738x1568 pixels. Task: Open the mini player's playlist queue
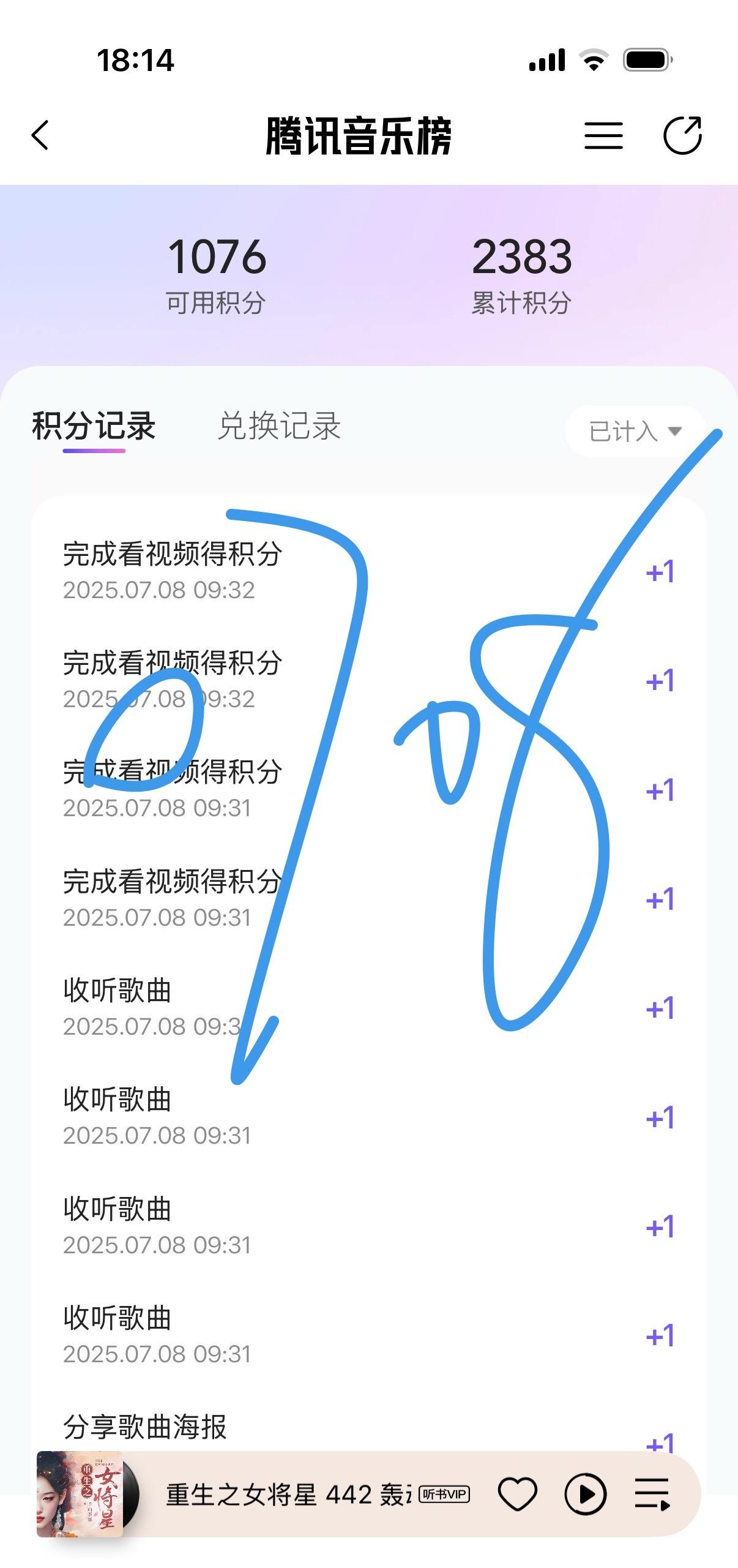tap(652, 1494)
